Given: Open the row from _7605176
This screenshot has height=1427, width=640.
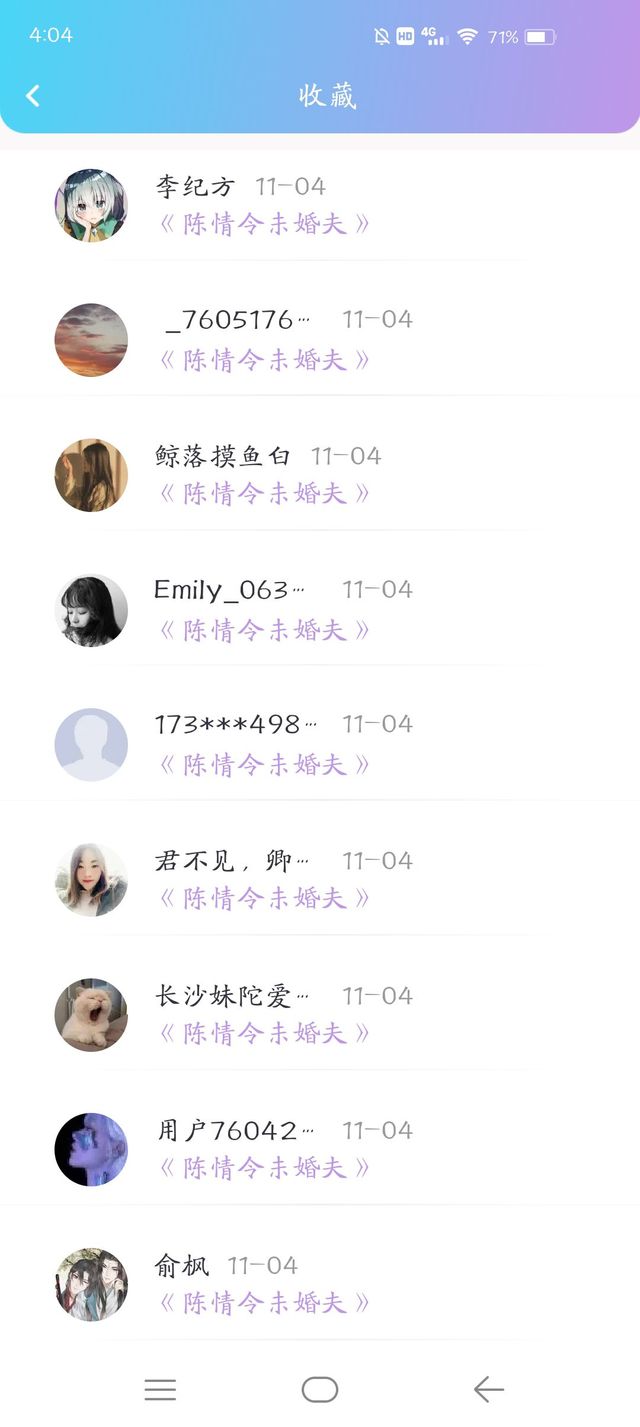Looking at the screenshot, I should click(x=320, y=340).
